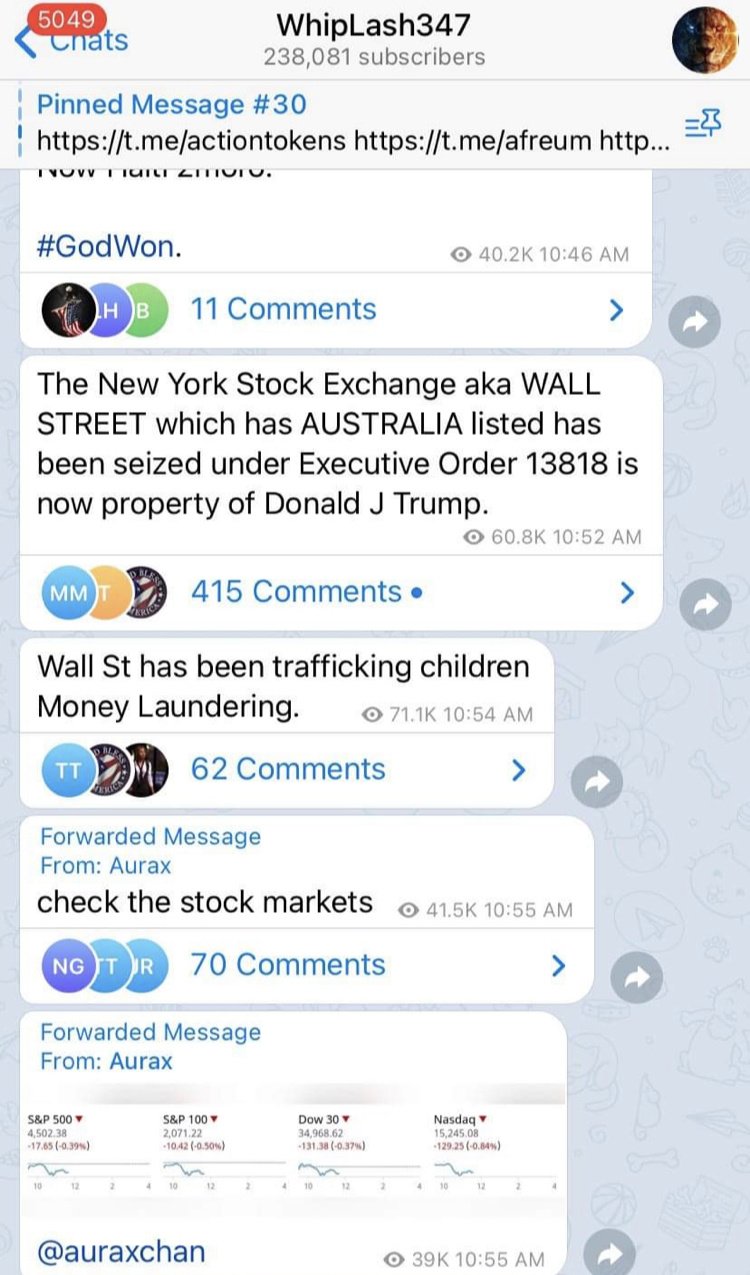Forward the Wall St trafficking post
The width and height of the screenshot is (750, 1275).
point(597,783)
